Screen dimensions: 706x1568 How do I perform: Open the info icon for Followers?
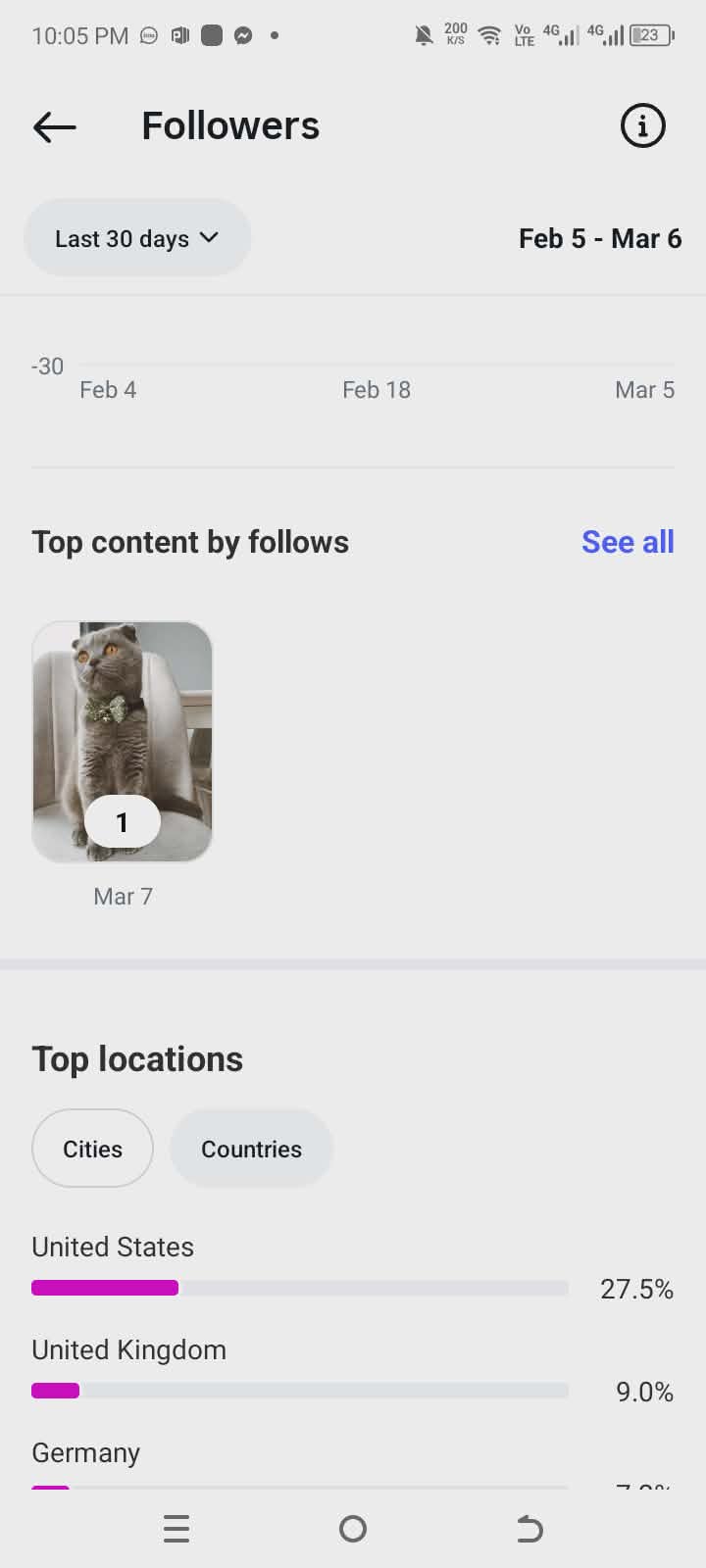tap(642, 126)
